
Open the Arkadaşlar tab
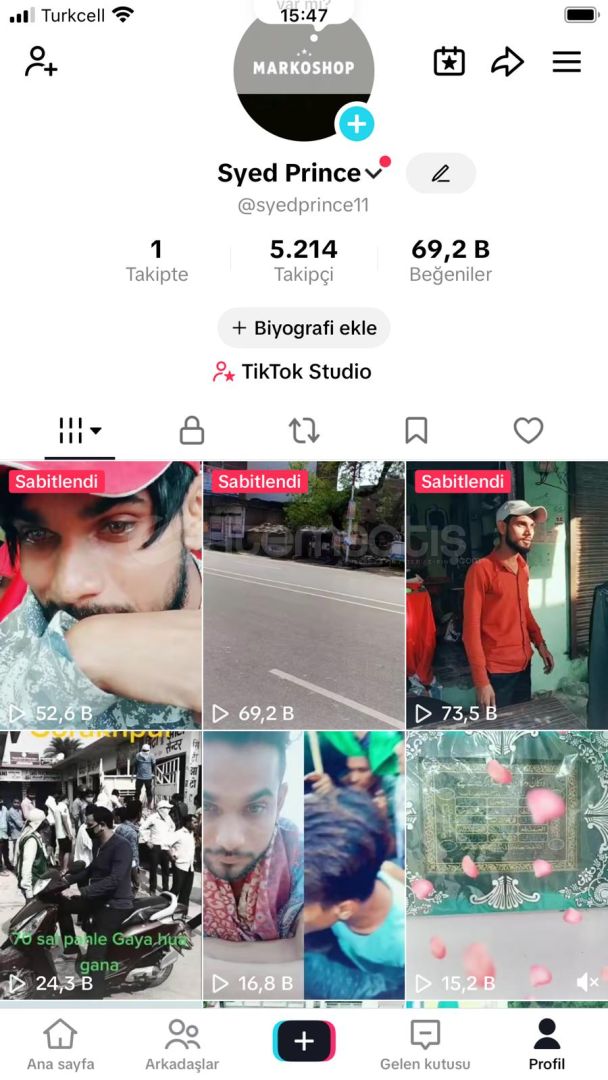tap(182, 1045)
